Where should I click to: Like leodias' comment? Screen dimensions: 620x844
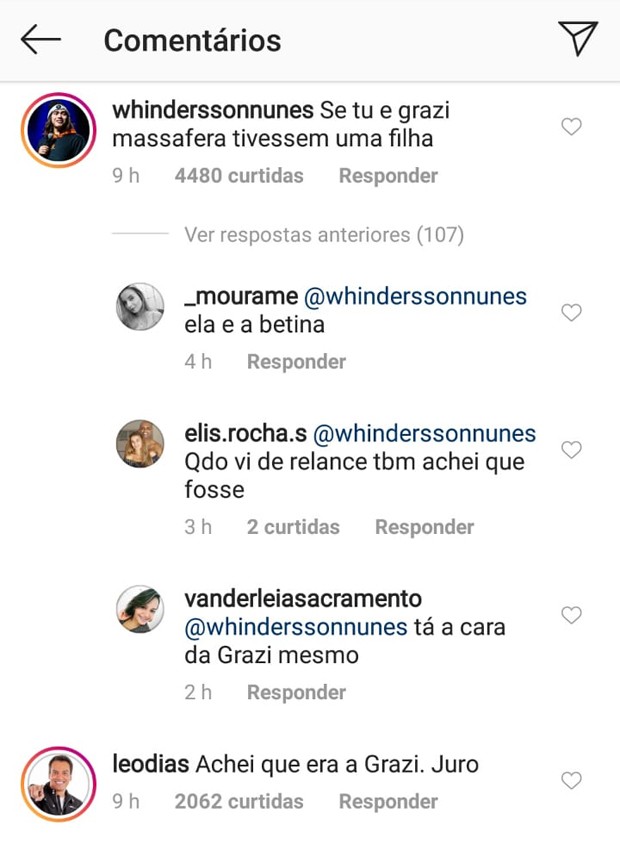click(571, 781)
